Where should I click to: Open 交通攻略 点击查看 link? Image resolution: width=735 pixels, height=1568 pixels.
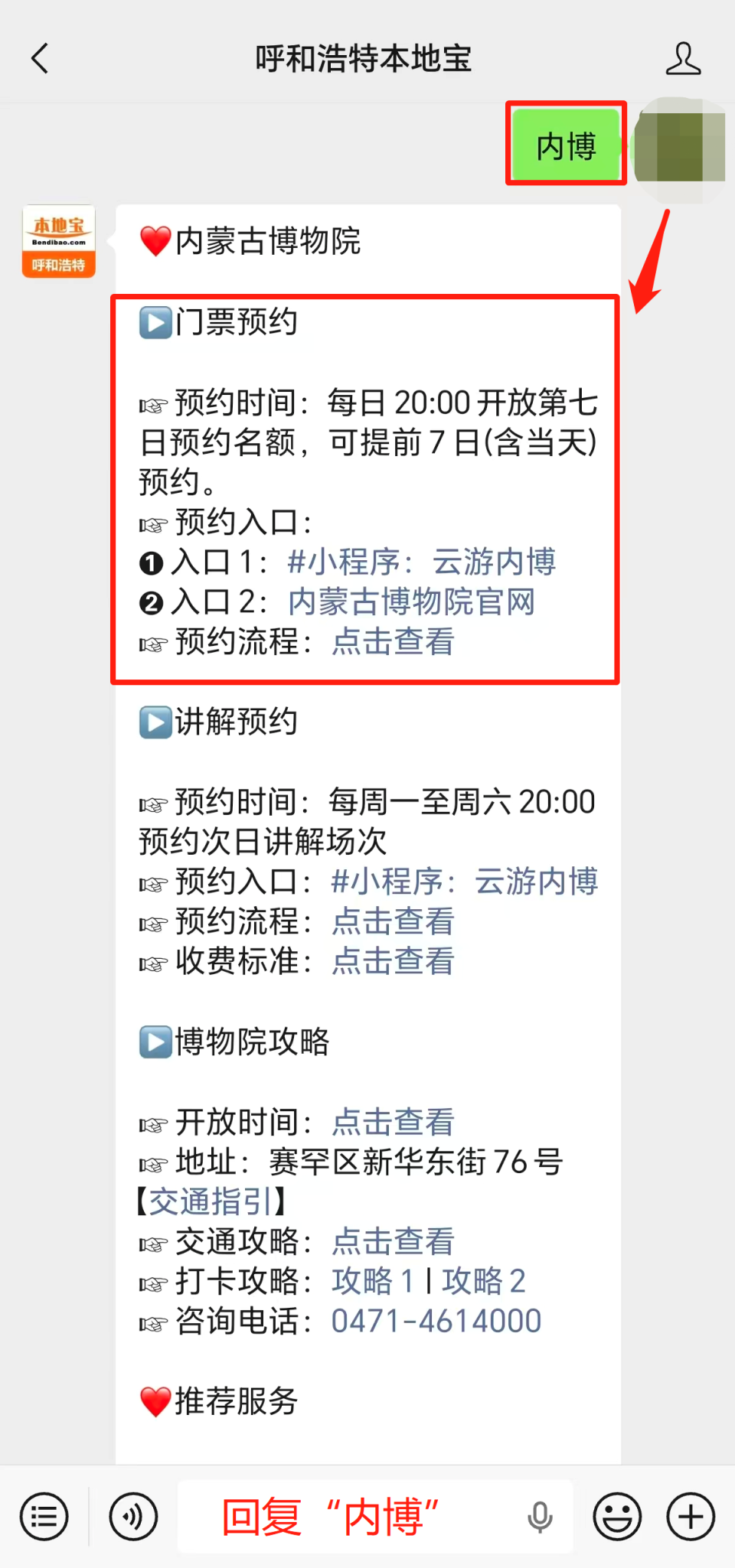(x=393, y=1241)
